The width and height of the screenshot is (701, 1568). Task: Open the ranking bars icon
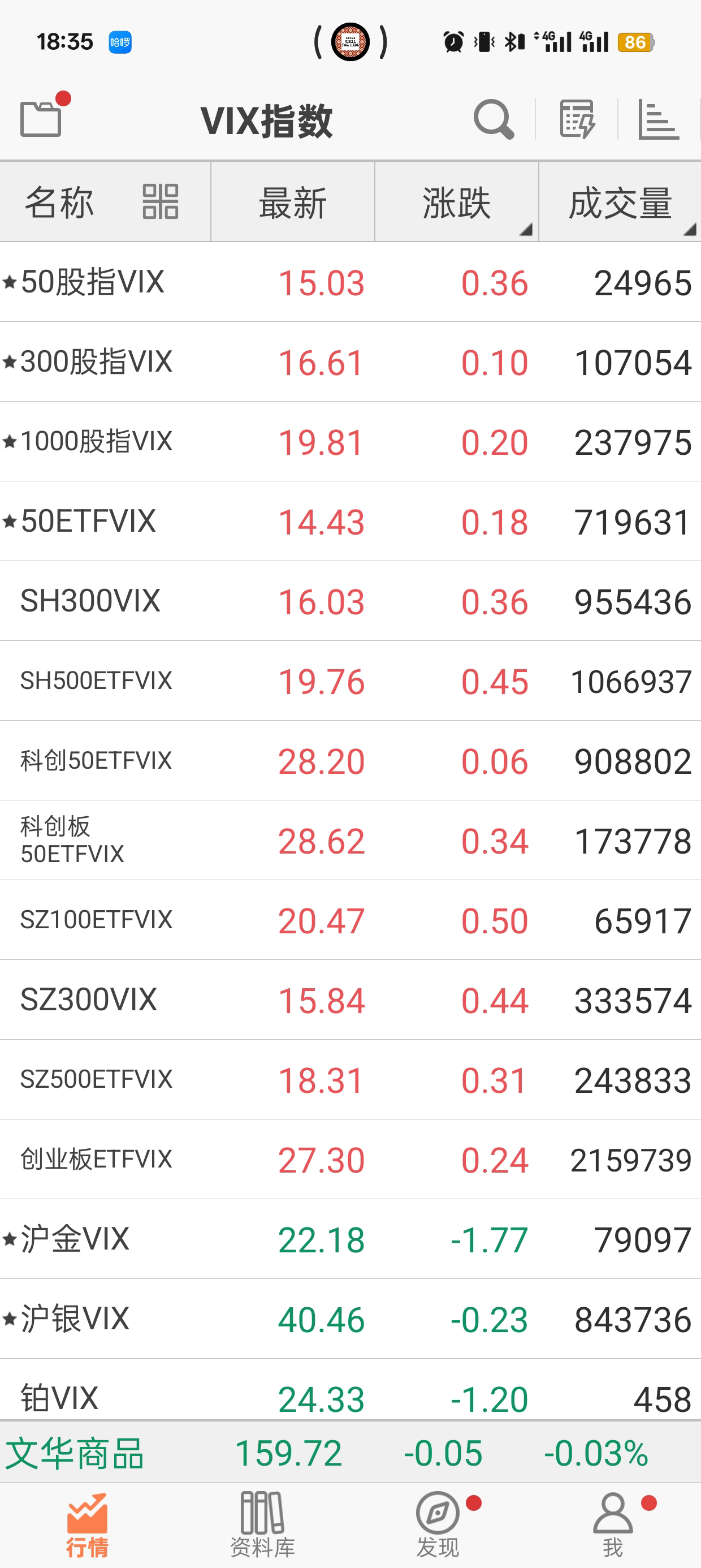[x=659, y=119]
